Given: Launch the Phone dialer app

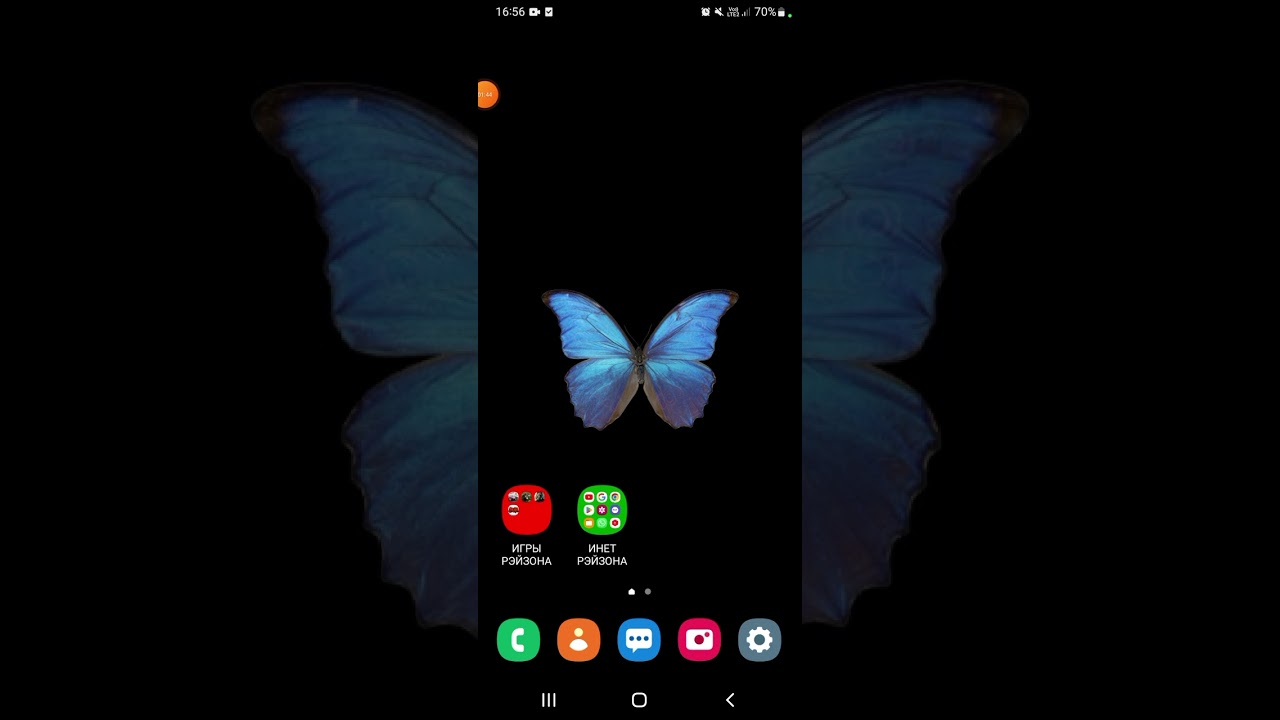Looking at the screenshot, I should tap(518, 640).
